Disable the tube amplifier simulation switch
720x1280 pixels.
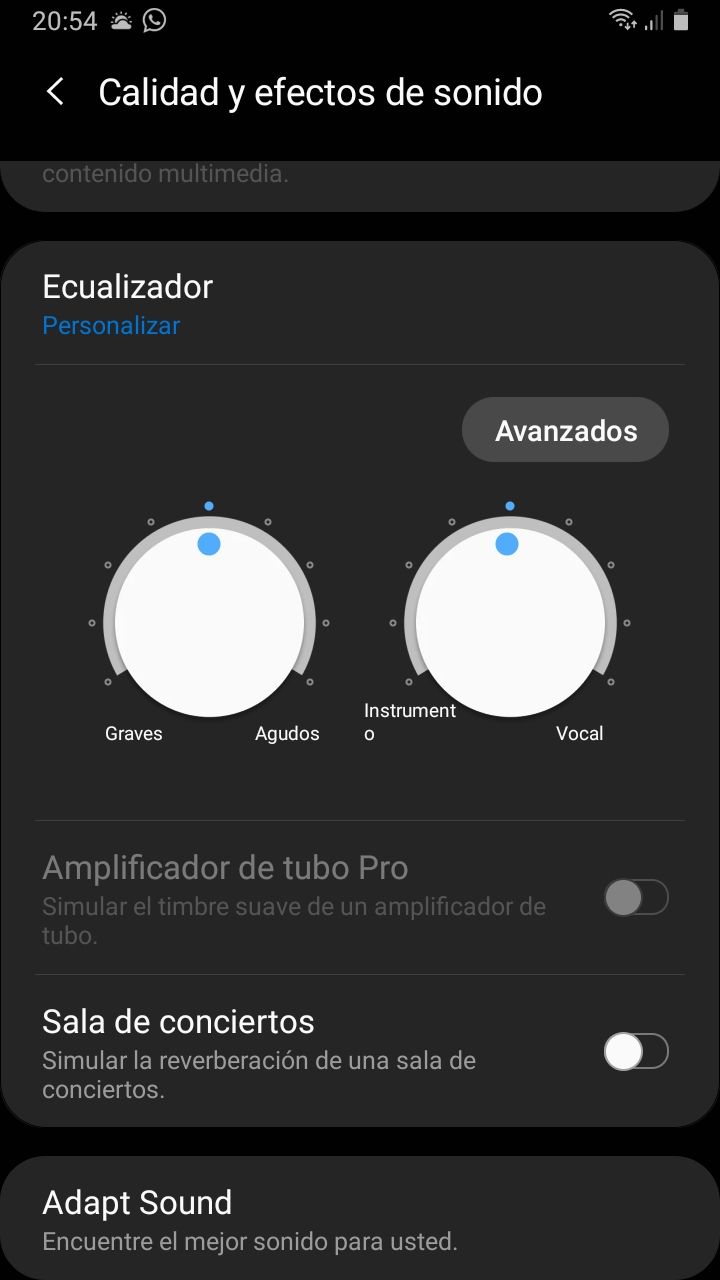637,898
